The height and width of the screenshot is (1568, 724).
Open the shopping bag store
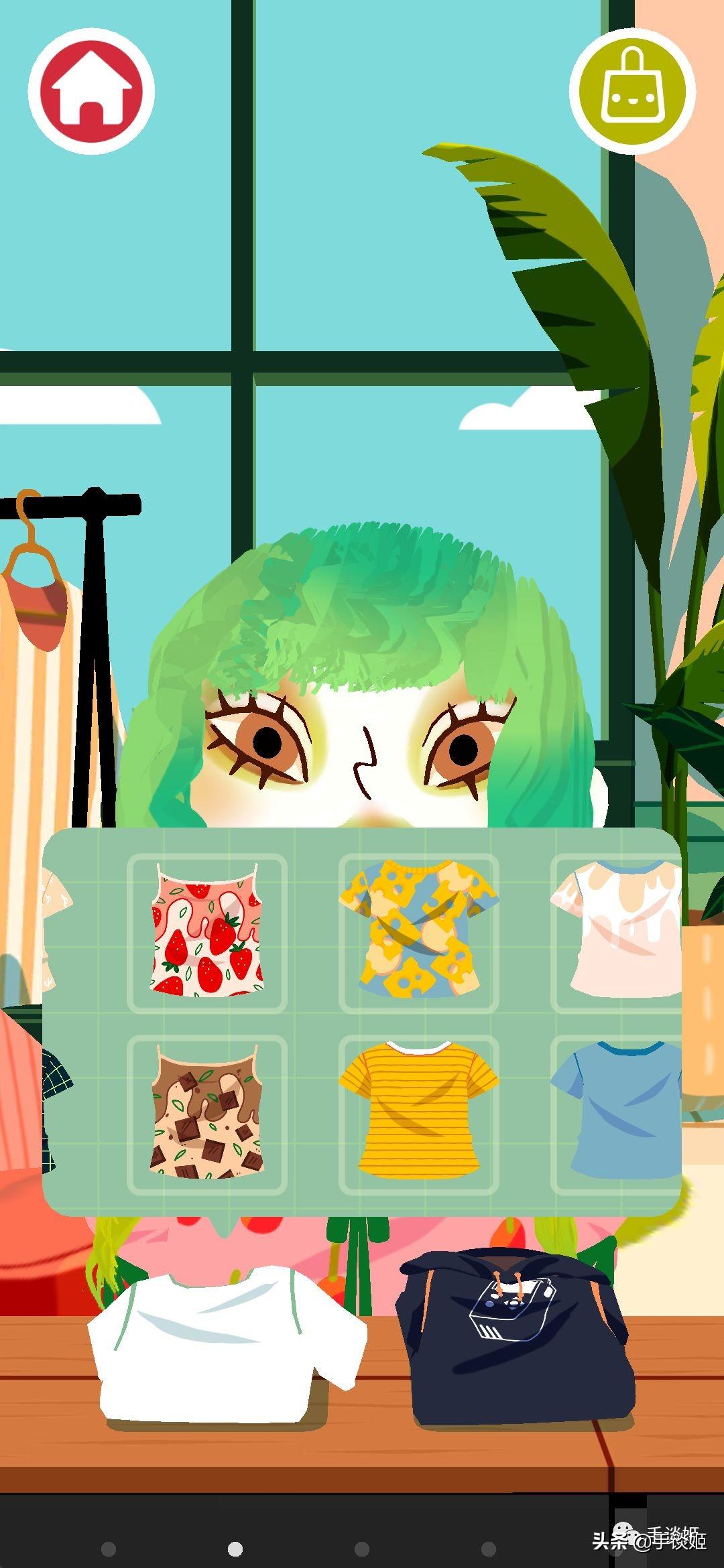(632, 91)
